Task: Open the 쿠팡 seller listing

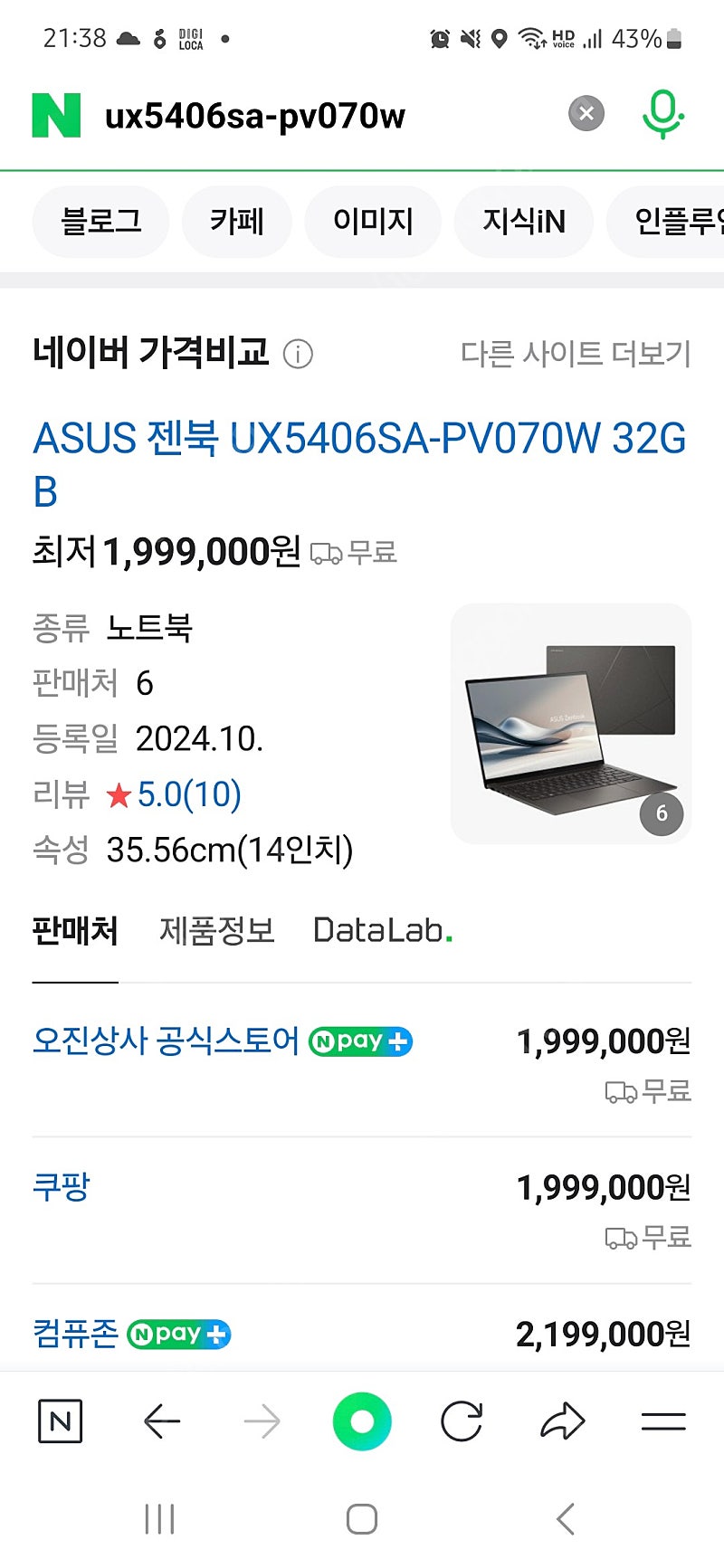Action: (62, 1186)
